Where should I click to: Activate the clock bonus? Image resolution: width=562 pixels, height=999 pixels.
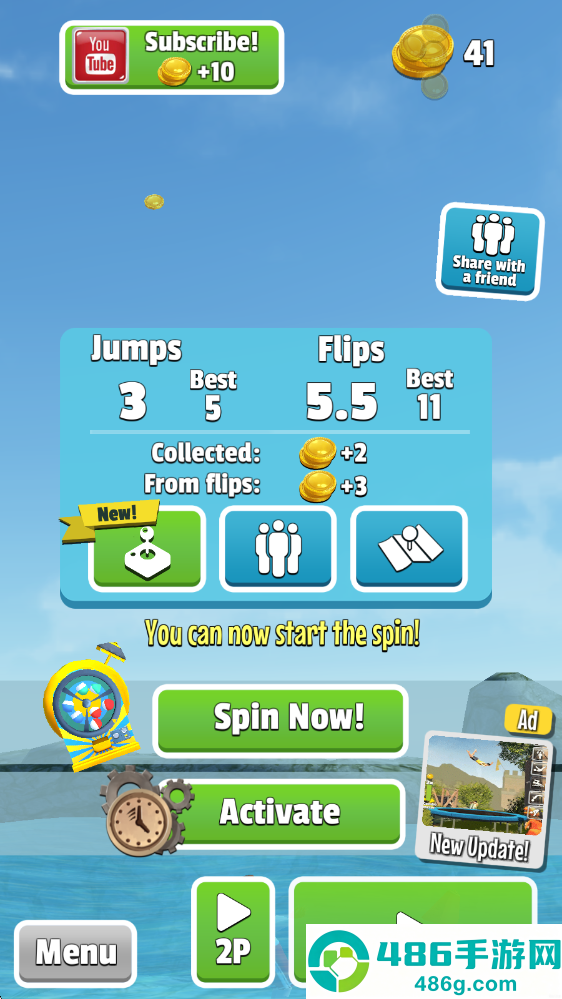[x=280, y=814]
